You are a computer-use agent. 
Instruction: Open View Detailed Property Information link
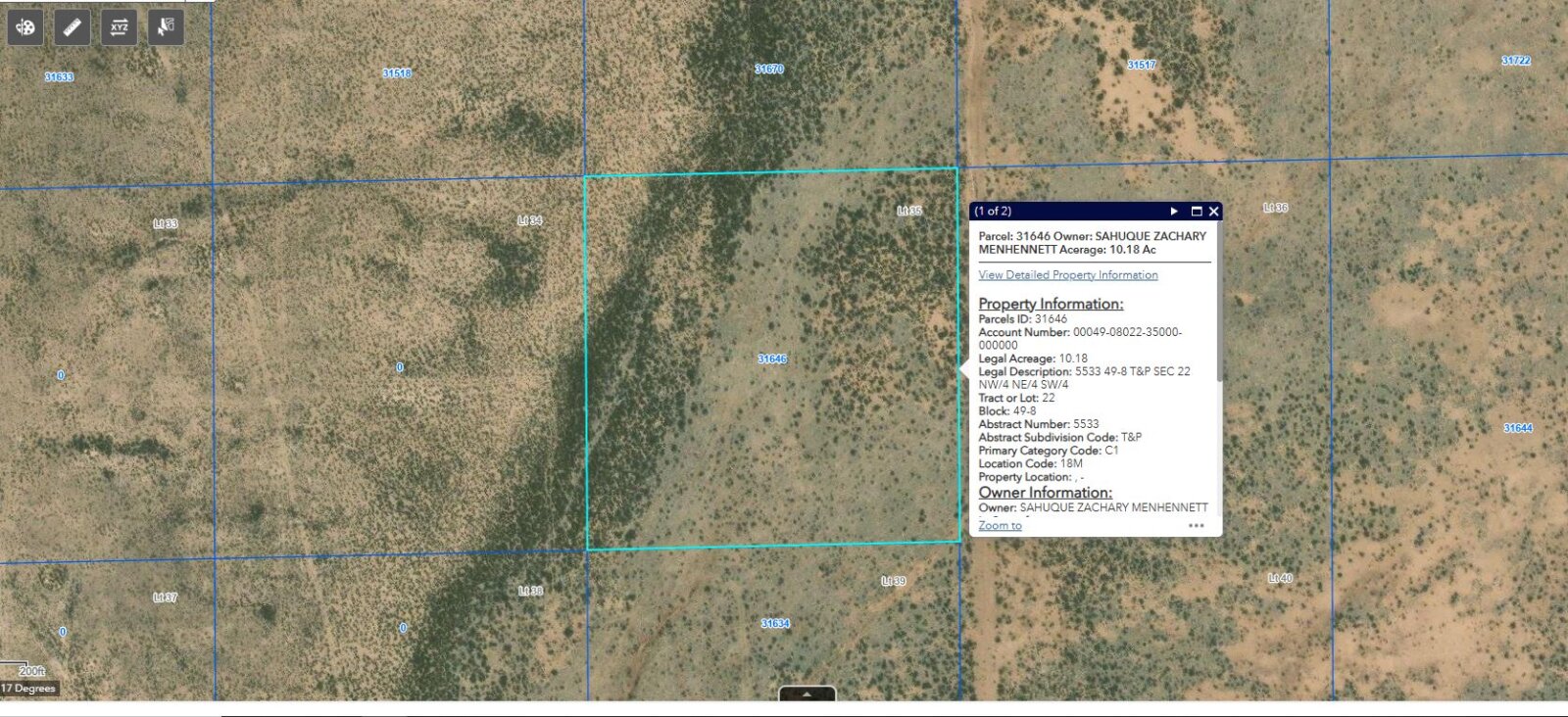click(1067, 275)
